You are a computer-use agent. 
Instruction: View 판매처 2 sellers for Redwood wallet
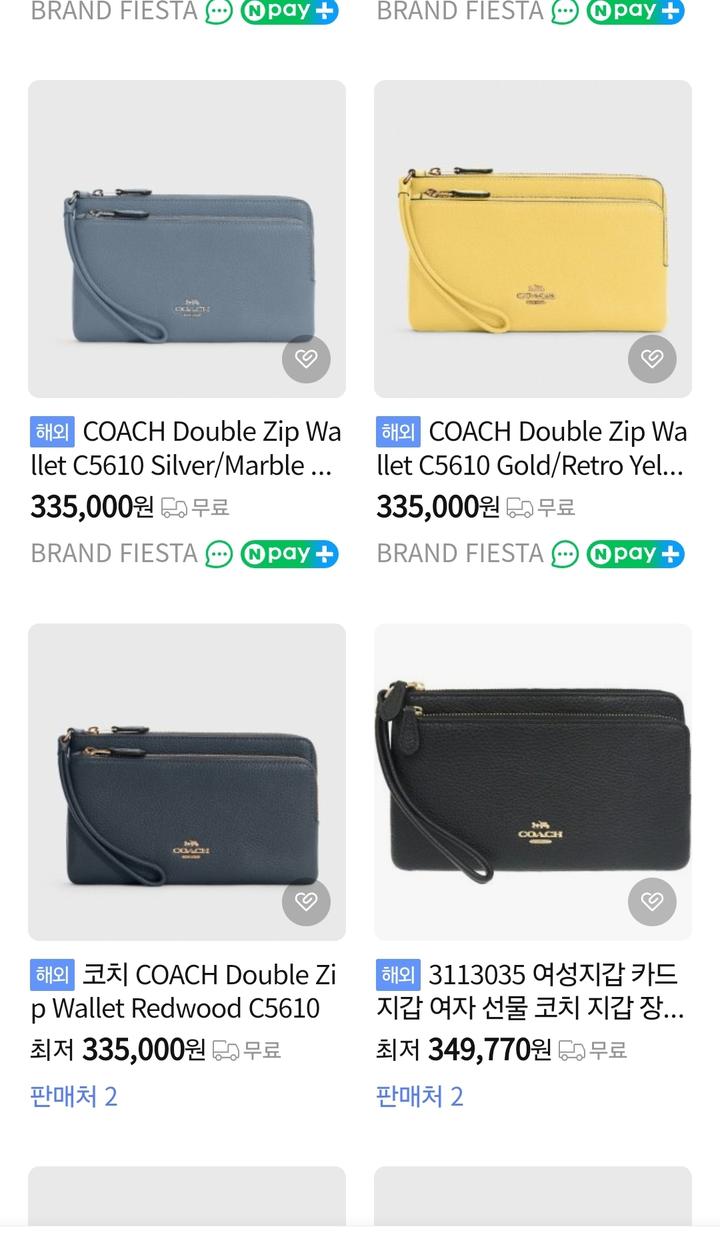click(74, 1097)
